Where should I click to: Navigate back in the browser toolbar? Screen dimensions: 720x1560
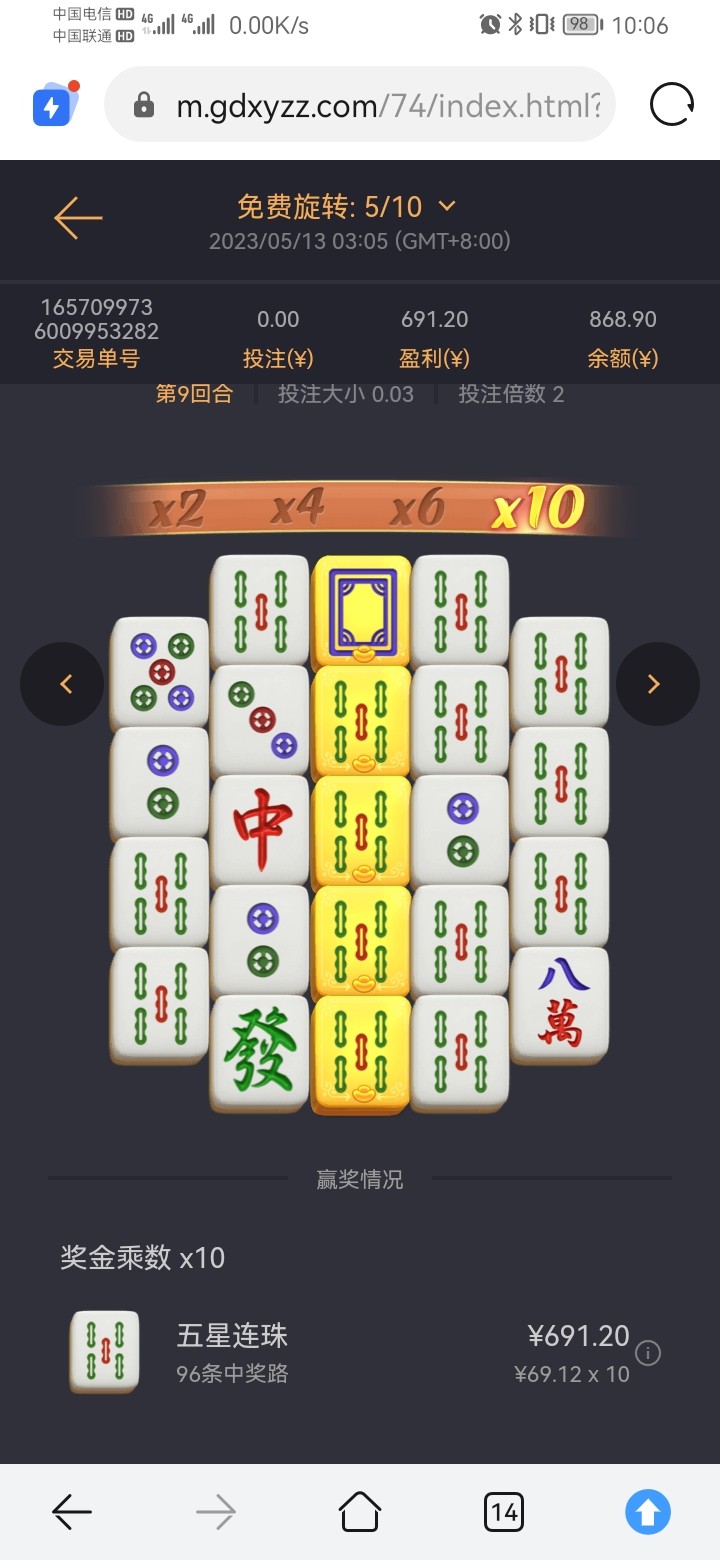[x=72, y=1512]
